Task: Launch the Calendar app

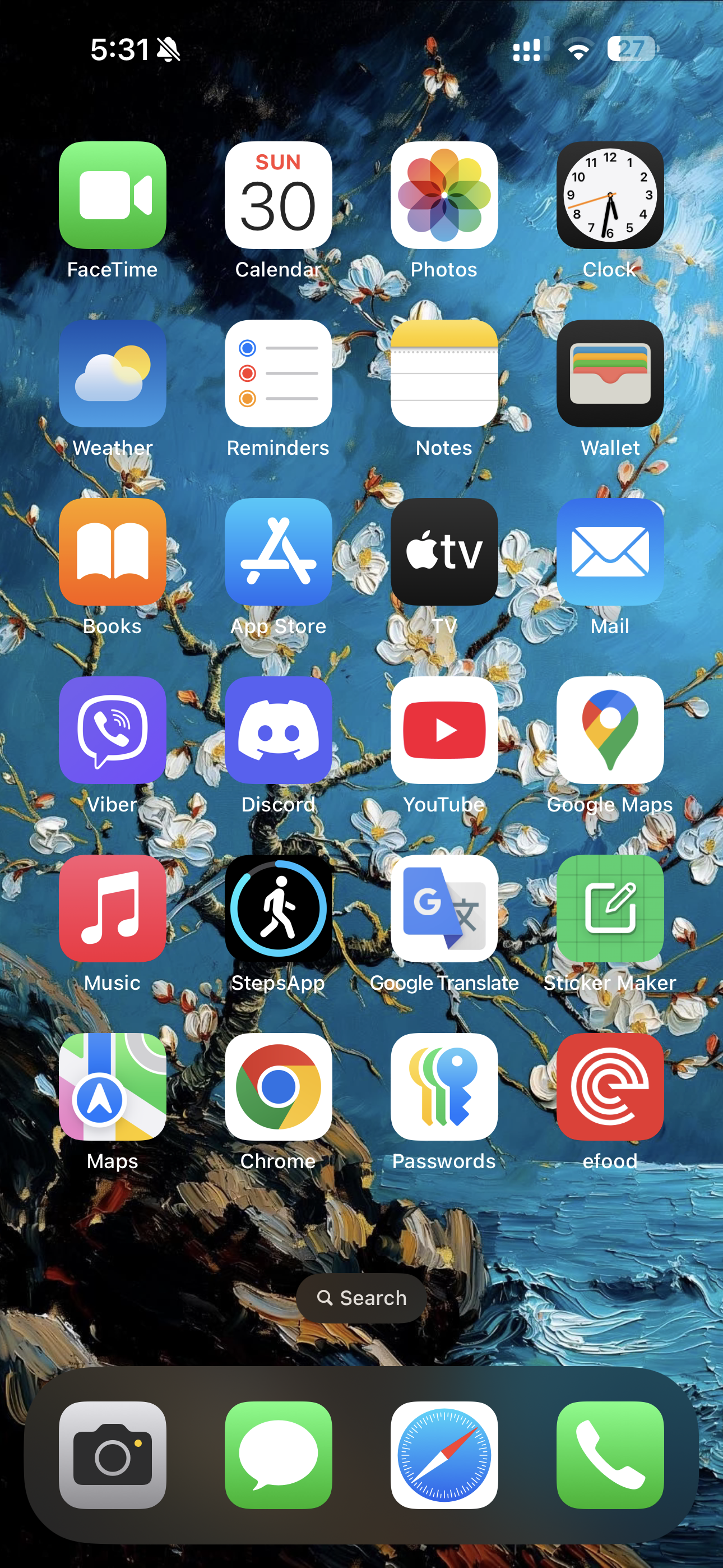Action: pyautogui.click(x=278, y=195)
